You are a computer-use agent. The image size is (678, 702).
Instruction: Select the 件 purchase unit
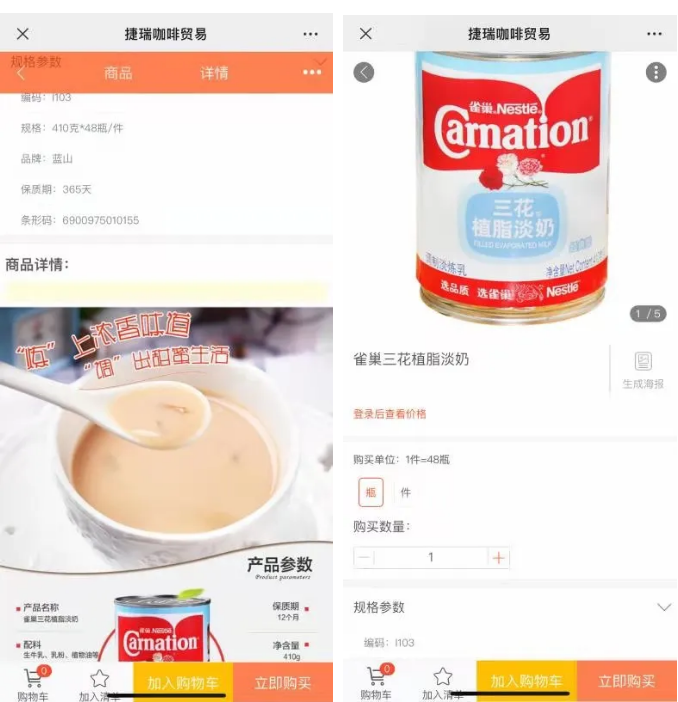406,492
